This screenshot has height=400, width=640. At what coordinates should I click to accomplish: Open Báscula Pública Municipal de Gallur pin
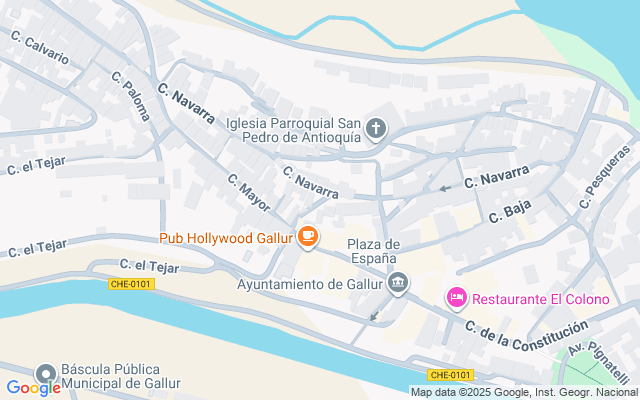[x=47, y=375]
